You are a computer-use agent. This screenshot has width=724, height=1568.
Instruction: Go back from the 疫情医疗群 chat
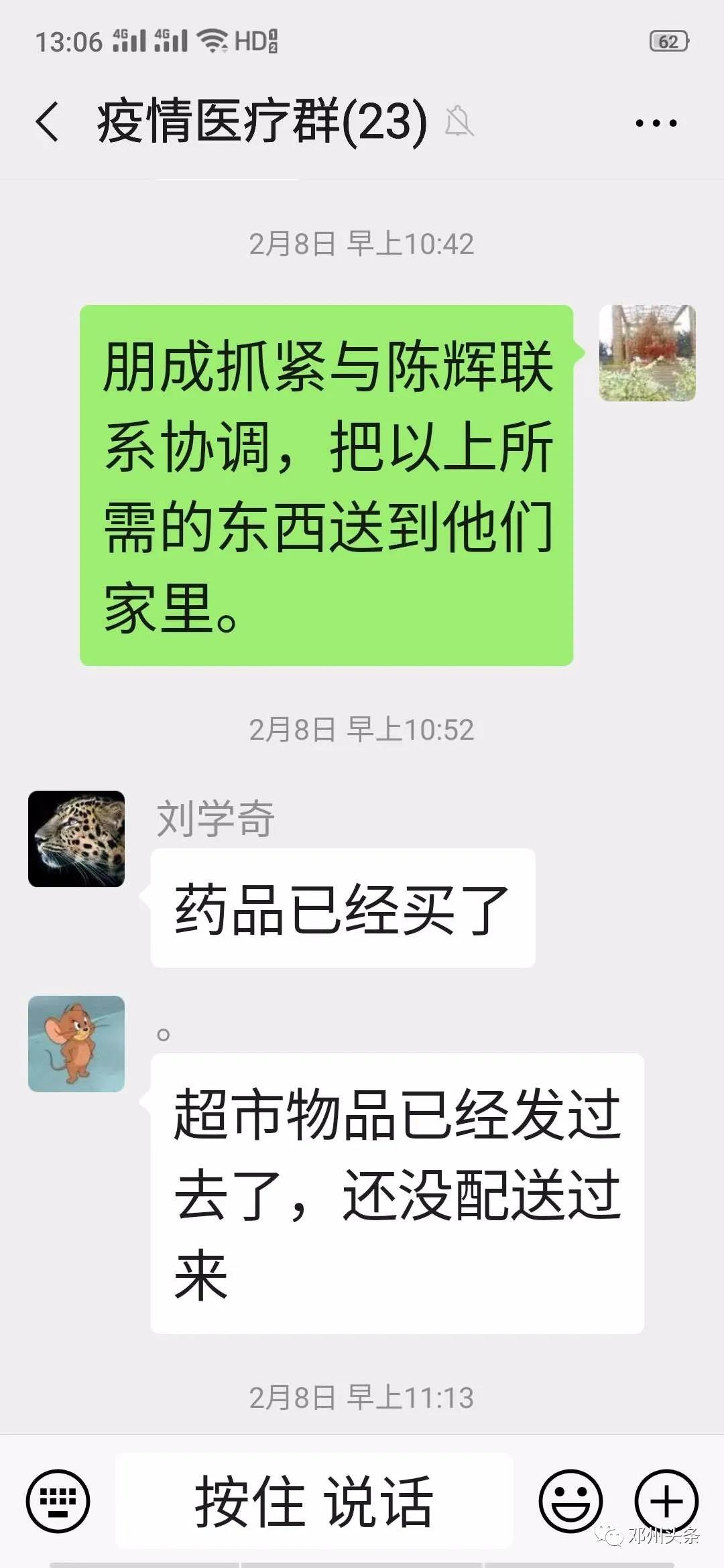coord(48,122)
